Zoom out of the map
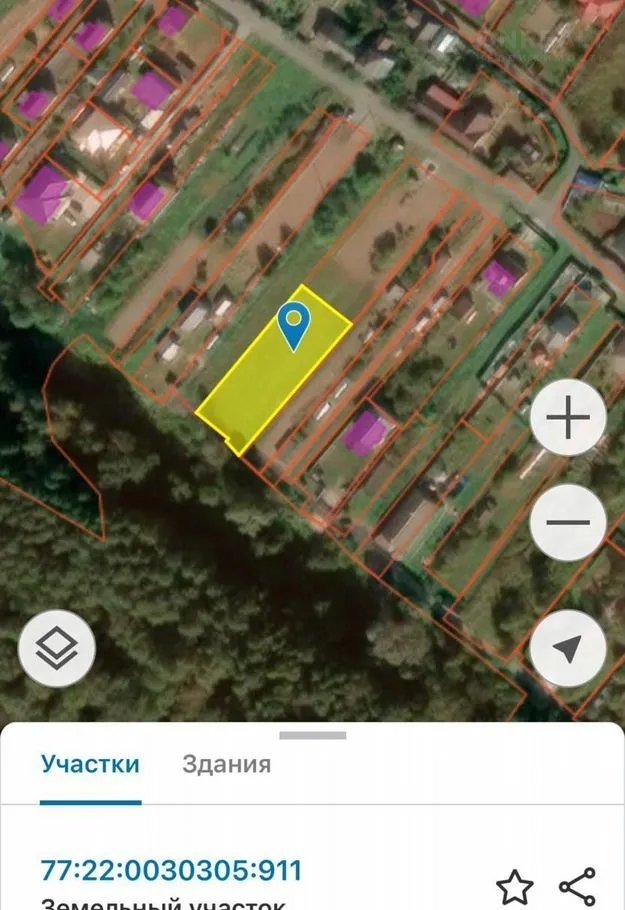The image size is (625, 910). [567, 522]
